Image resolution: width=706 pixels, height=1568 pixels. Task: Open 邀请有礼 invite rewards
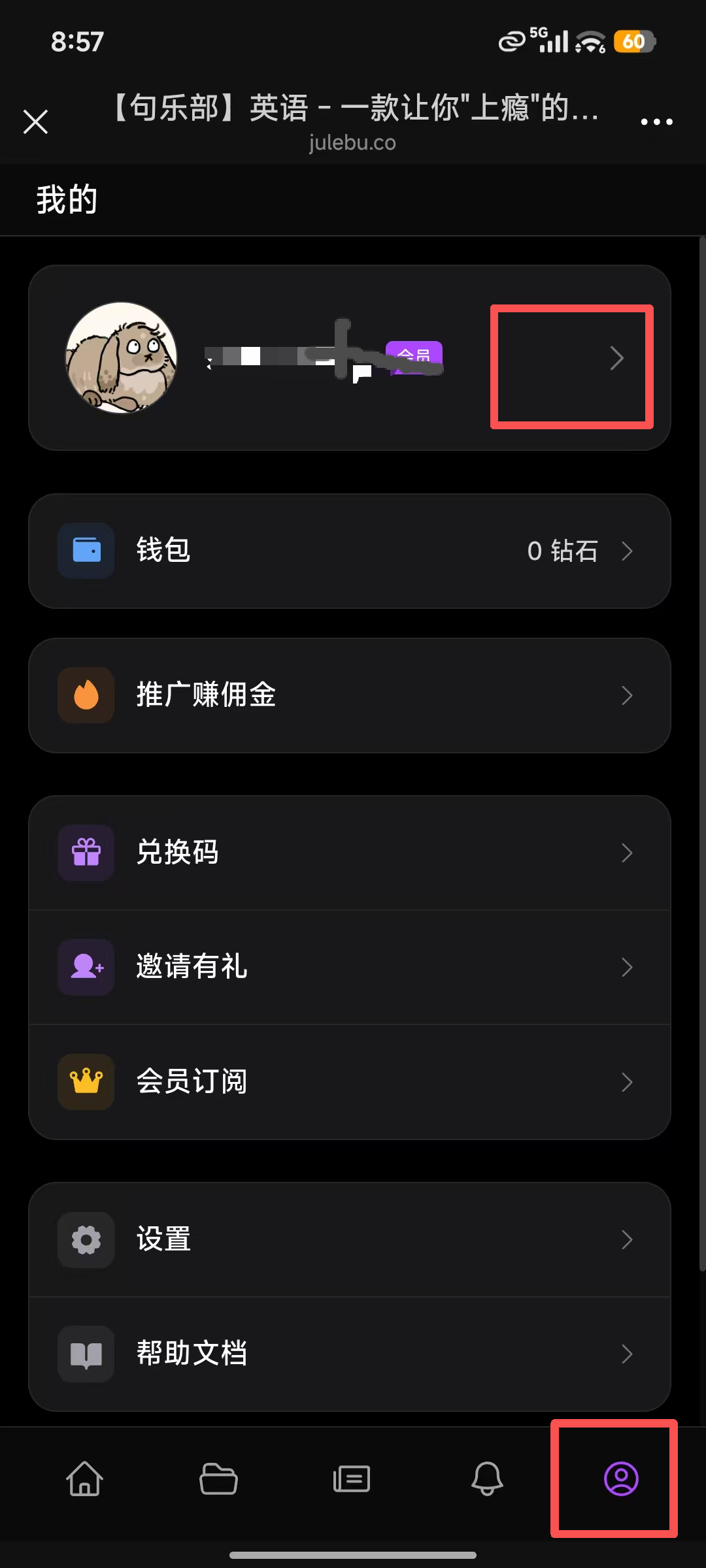pos(350,967)
